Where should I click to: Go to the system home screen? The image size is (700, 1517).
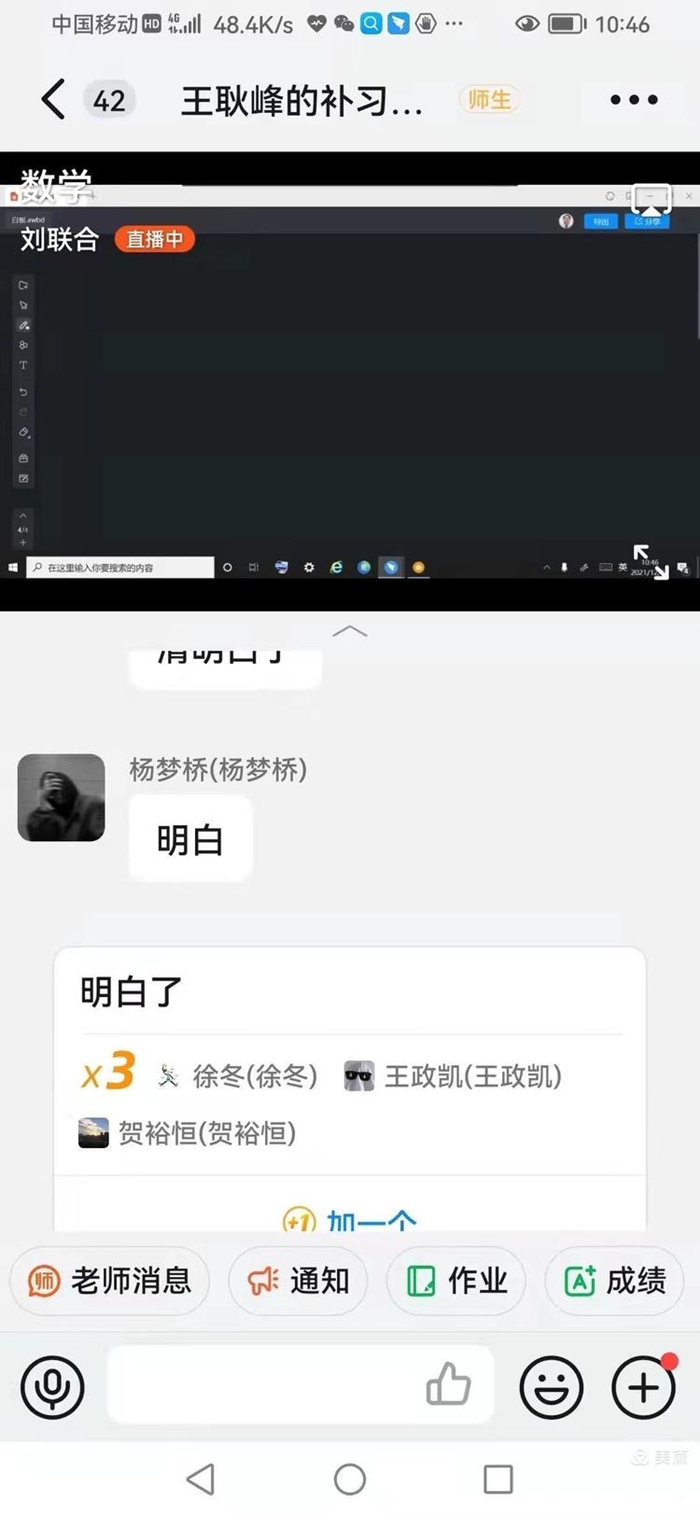tap(349, 1479)
